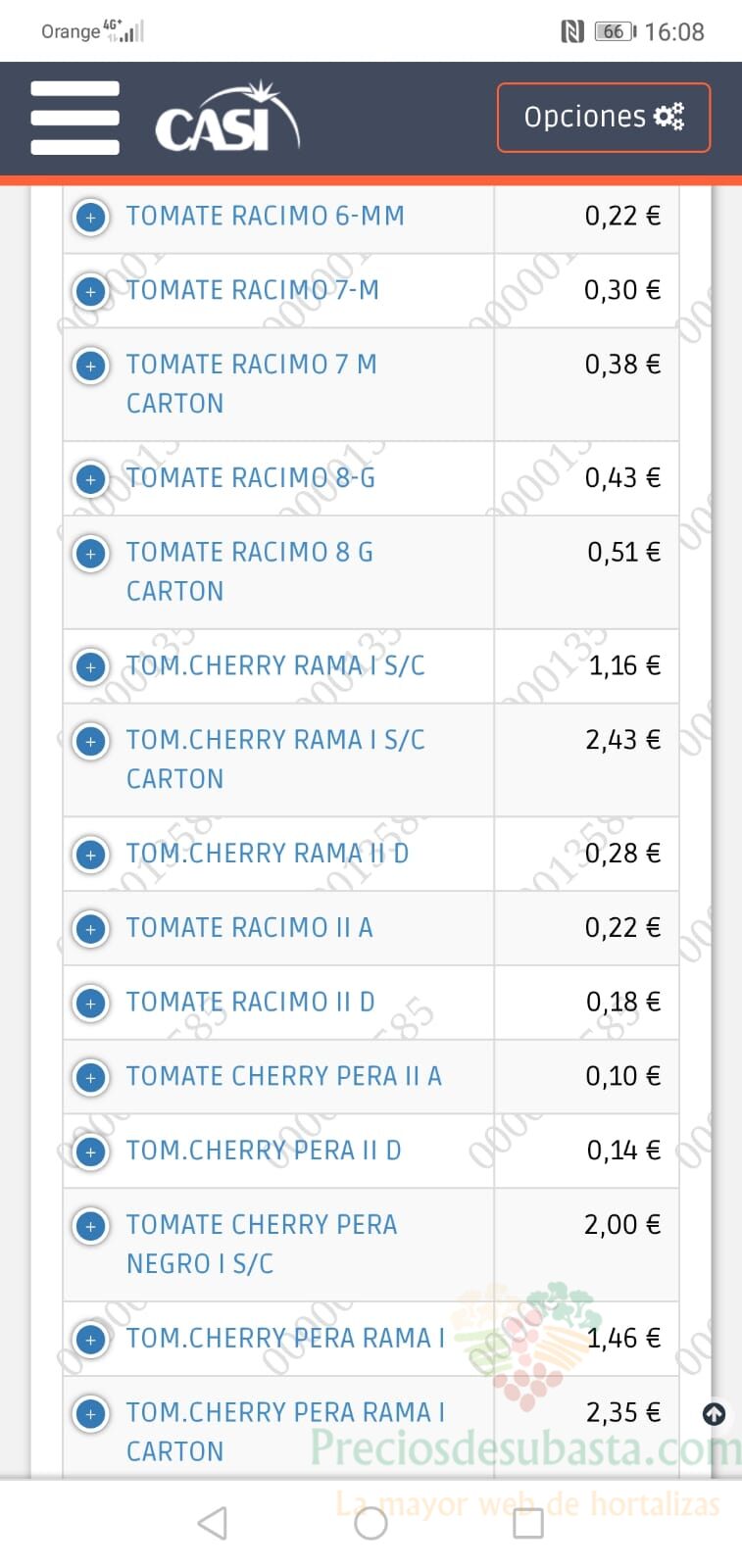
Task: Expand TOM.CHERRY PERA II D row
Action: (x=91, y=1151)
